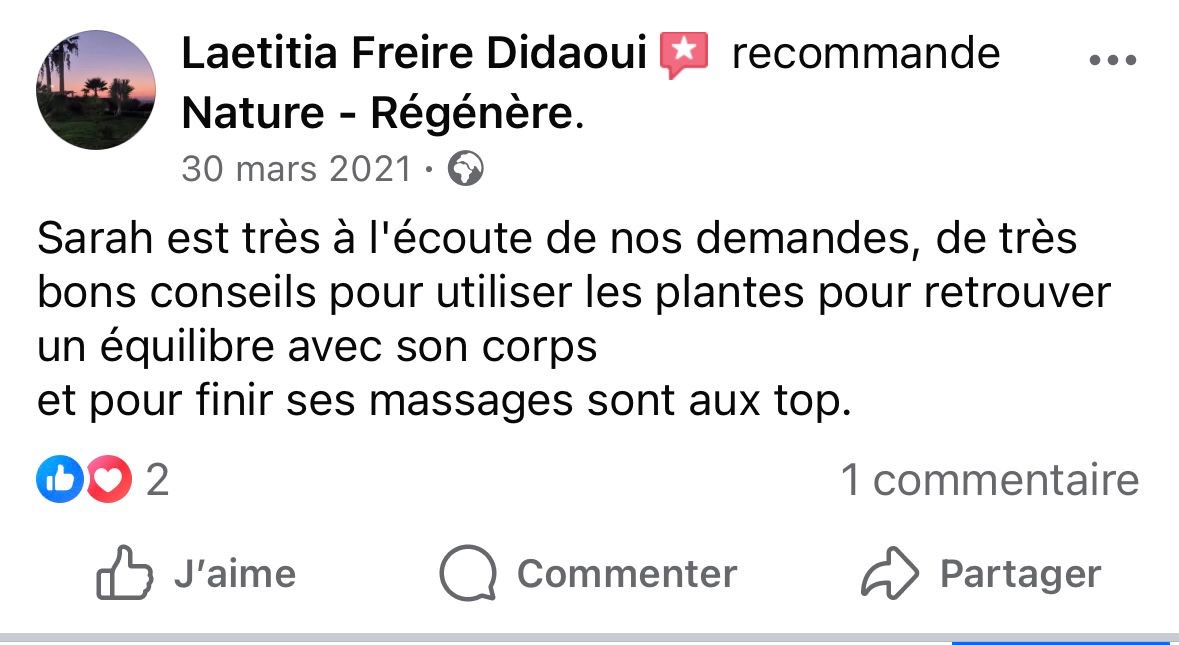Tap Commenter to write a comment
Screen dimensions: 1179x645
tap(588, 574)
